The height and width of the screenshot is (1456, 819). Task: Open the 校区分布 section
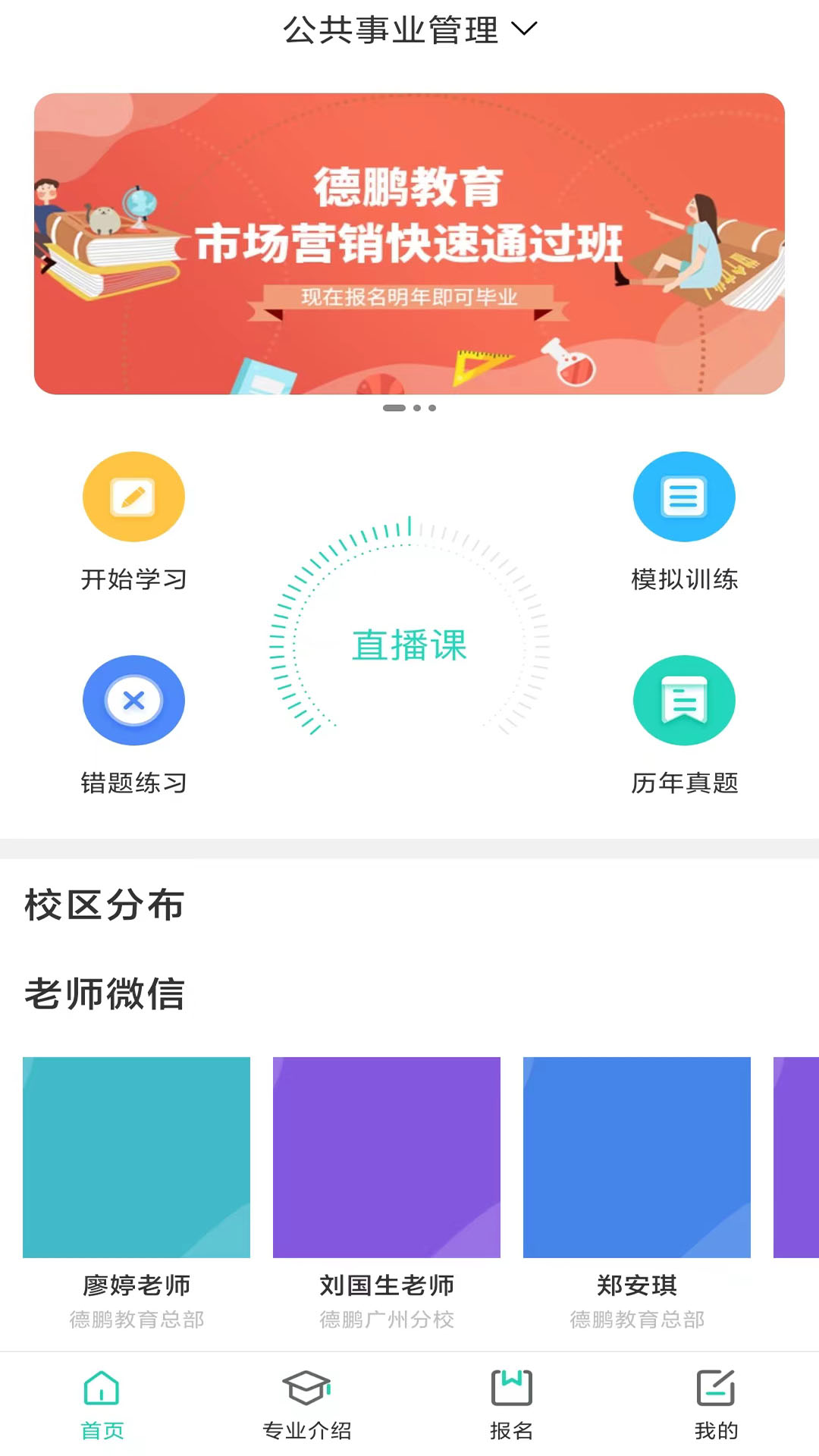click(x=105, y=905)
